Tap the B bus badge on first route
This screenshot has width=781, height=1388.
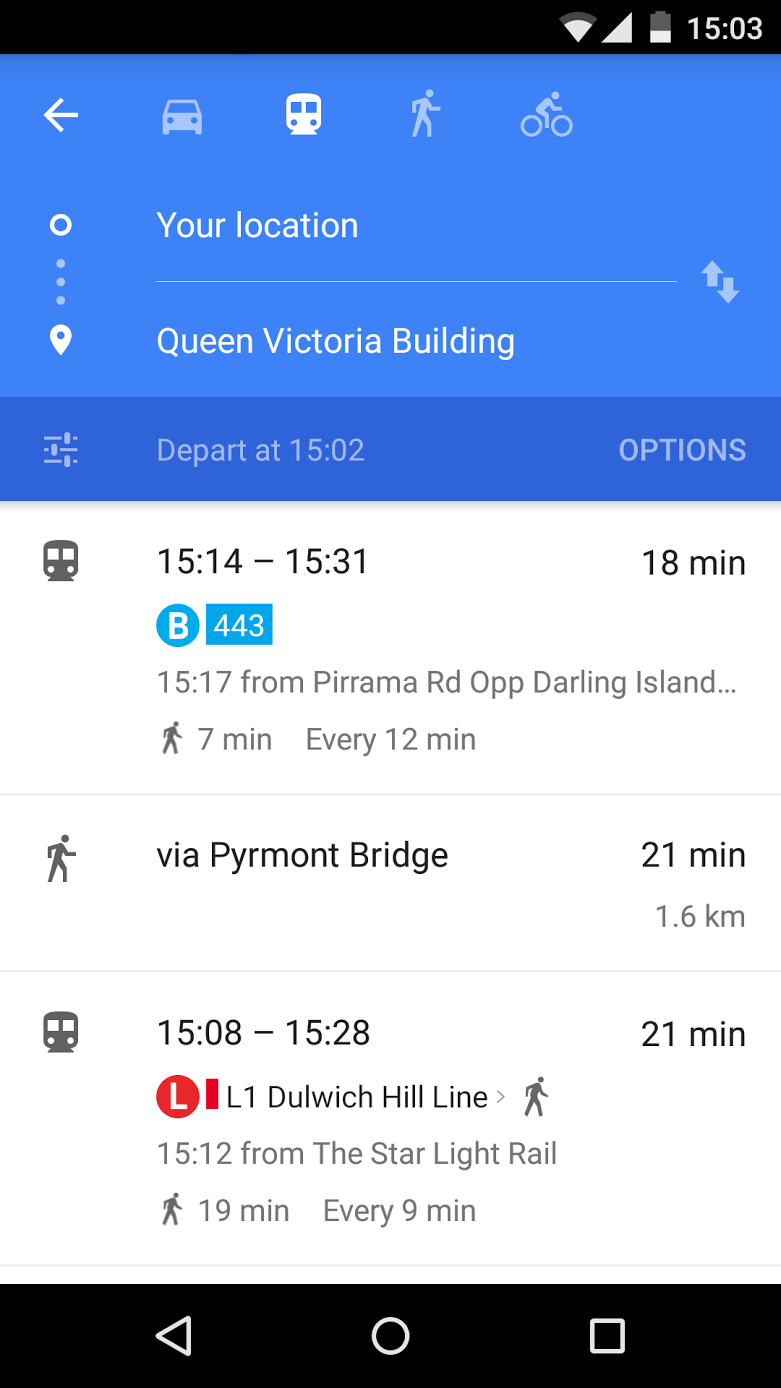point(178,624)
